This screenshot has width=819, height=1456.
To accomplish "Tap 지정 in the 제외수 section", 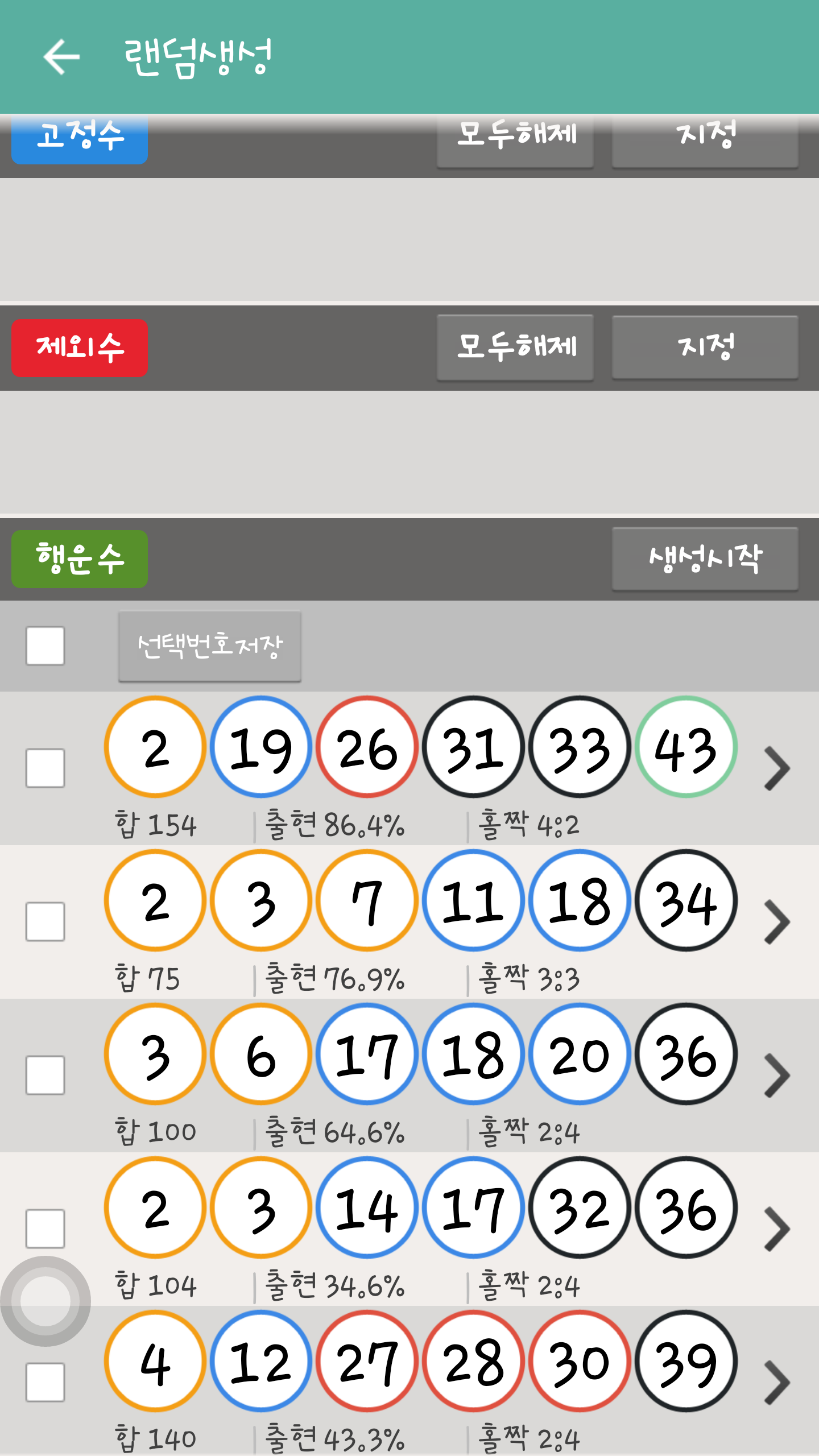I will [705, 347].
